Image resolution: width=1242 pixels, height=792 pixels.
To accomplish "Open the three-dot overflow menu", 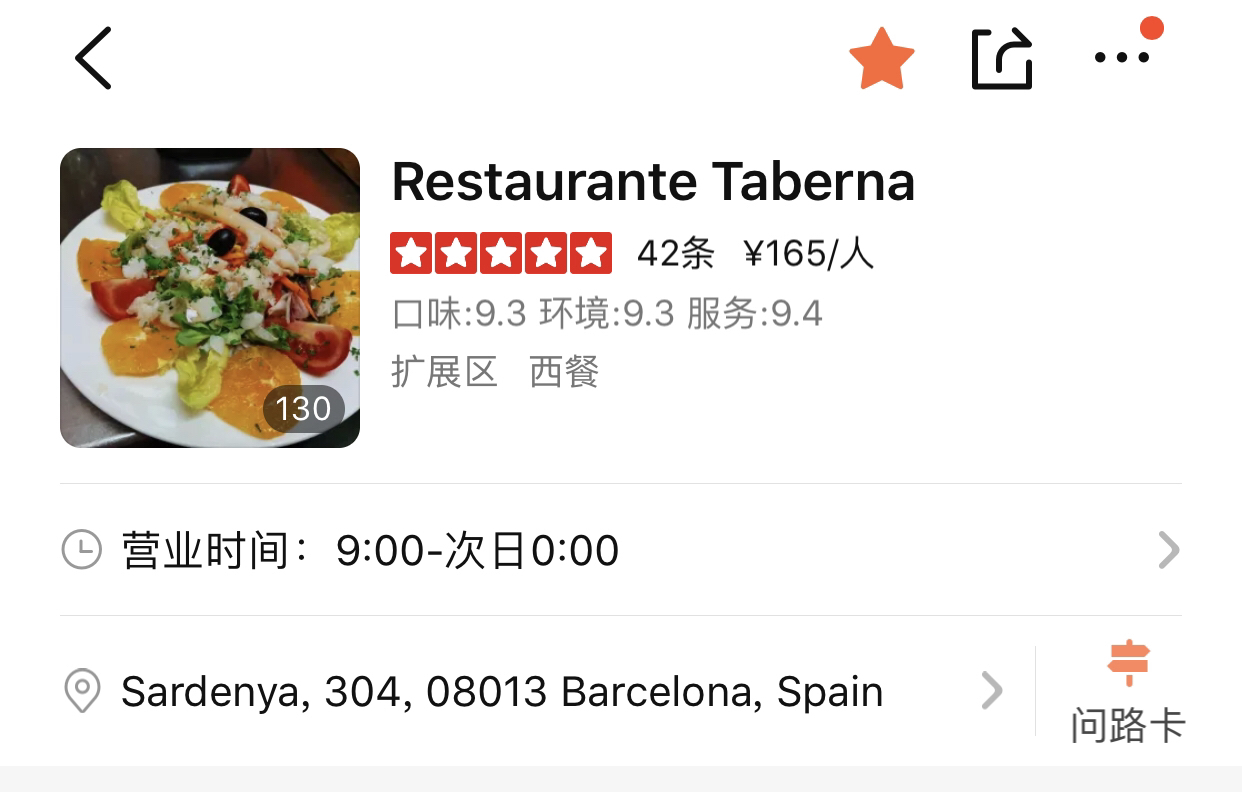I will (x=1122, y=58).
